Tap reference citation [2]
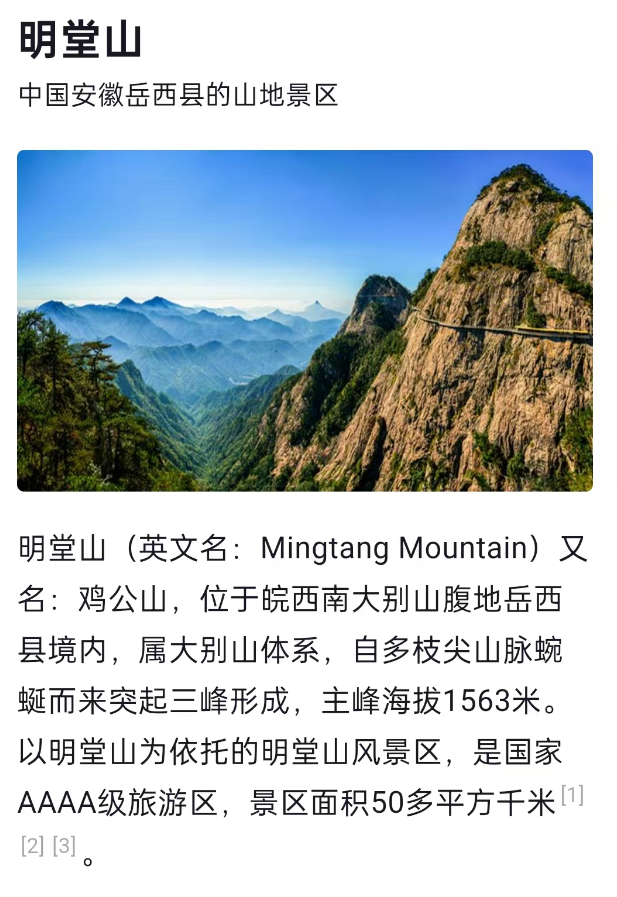Screen dimensions: 617x897 32,845
